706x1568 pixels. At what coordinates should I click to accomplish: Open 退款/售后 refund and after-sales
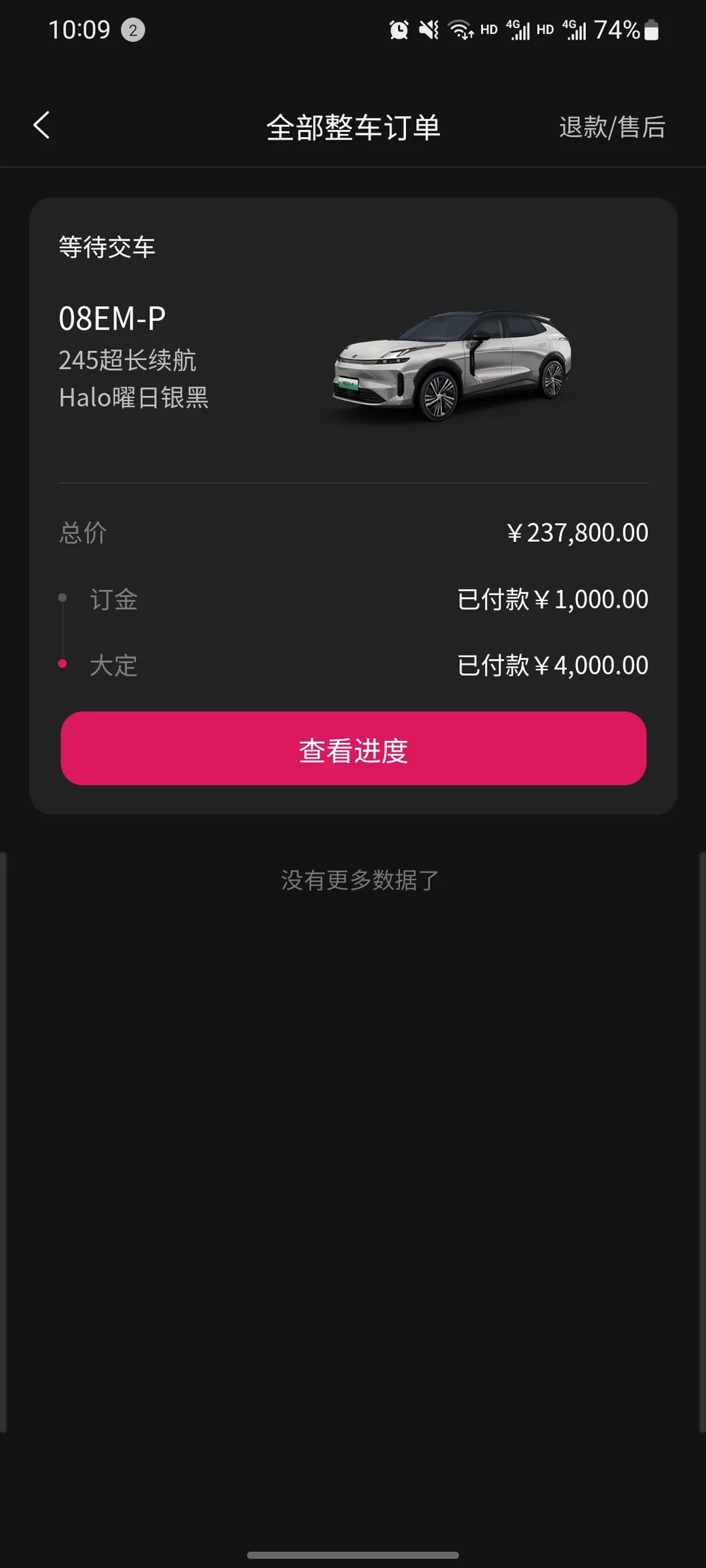[x=612, y=128]
